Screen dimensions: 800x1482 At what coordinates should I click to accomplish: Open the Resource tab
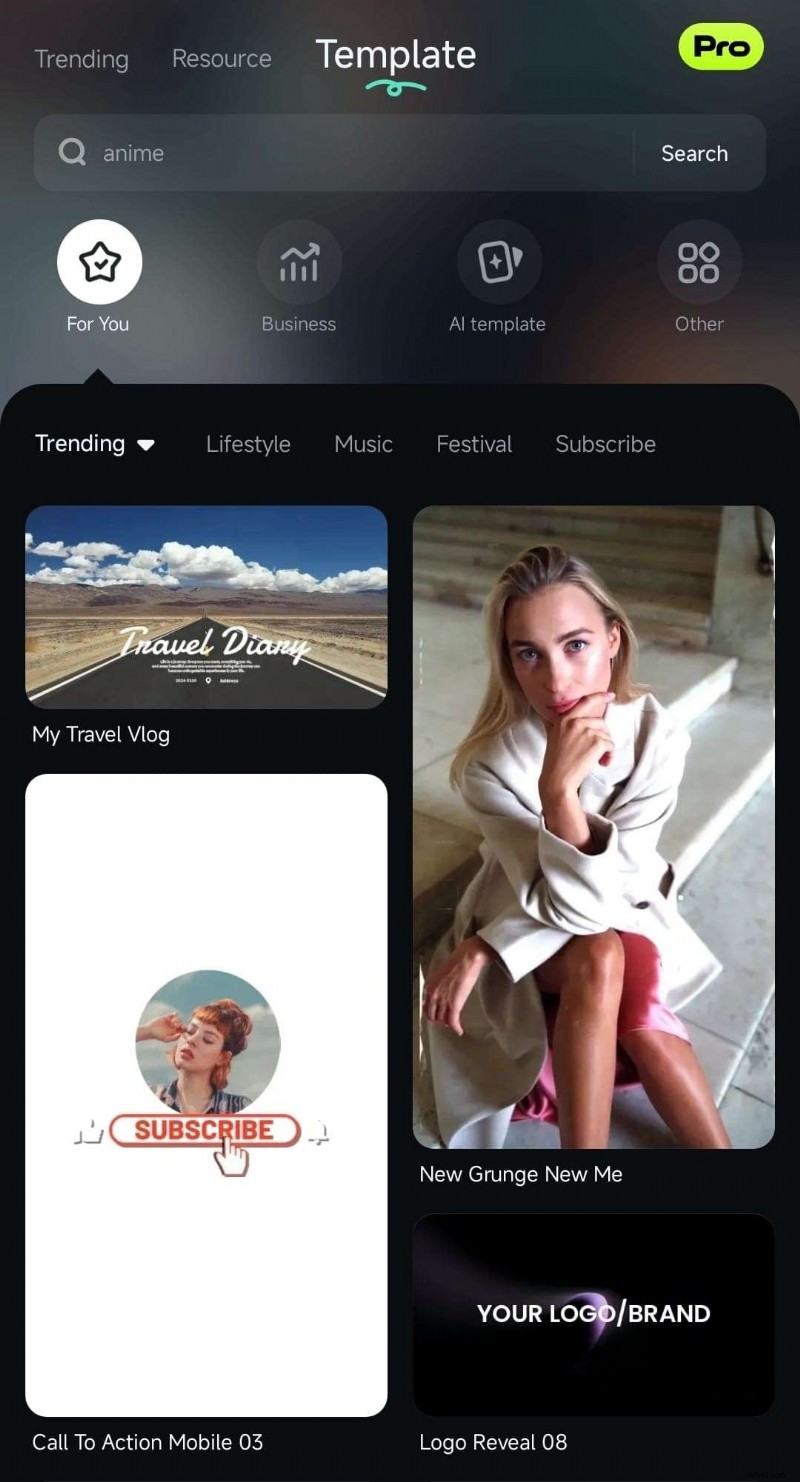(221, 58)
